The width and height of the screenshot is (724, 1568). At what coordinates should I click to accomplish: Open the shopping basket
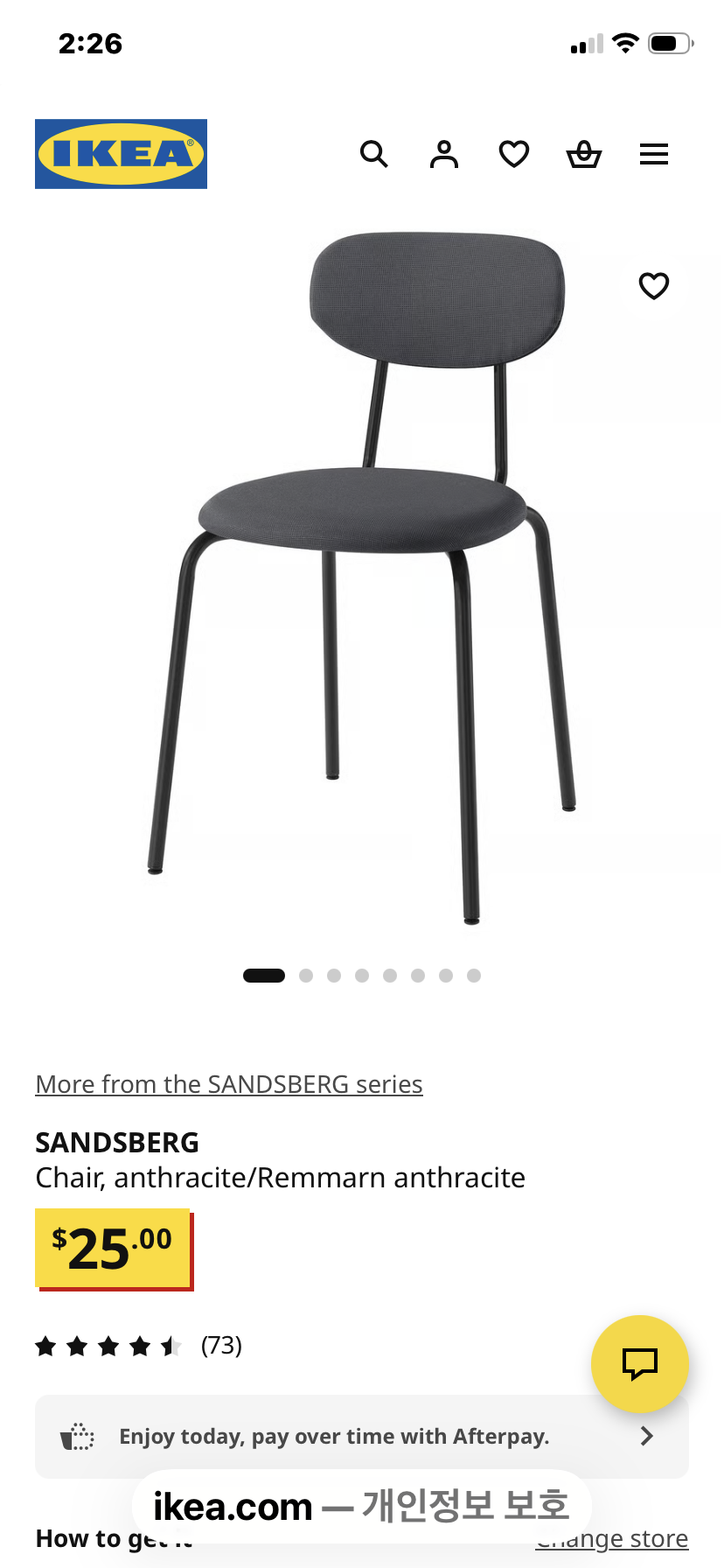(x=584, y=154)
